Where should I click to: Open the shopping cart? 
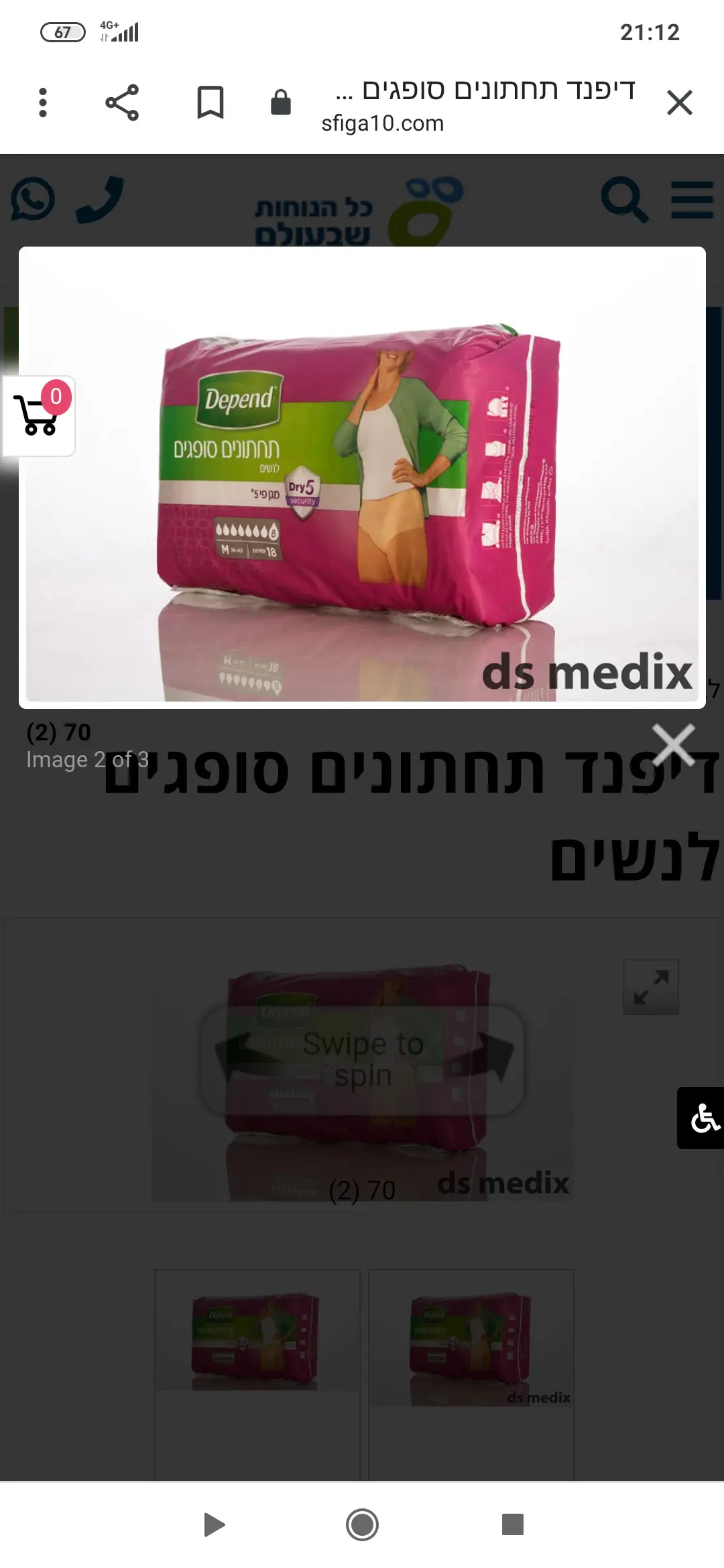(x=39, y=416)
